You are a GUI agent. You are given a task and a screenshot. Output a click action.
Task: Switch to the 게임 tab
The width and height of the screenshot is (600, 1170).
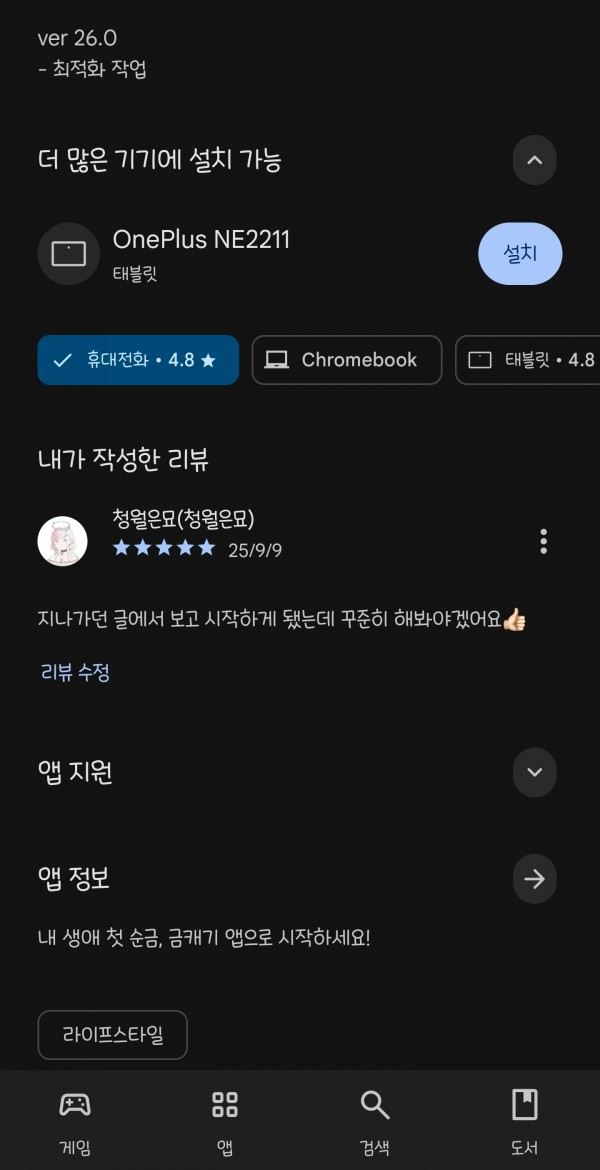click(75, 1121)
